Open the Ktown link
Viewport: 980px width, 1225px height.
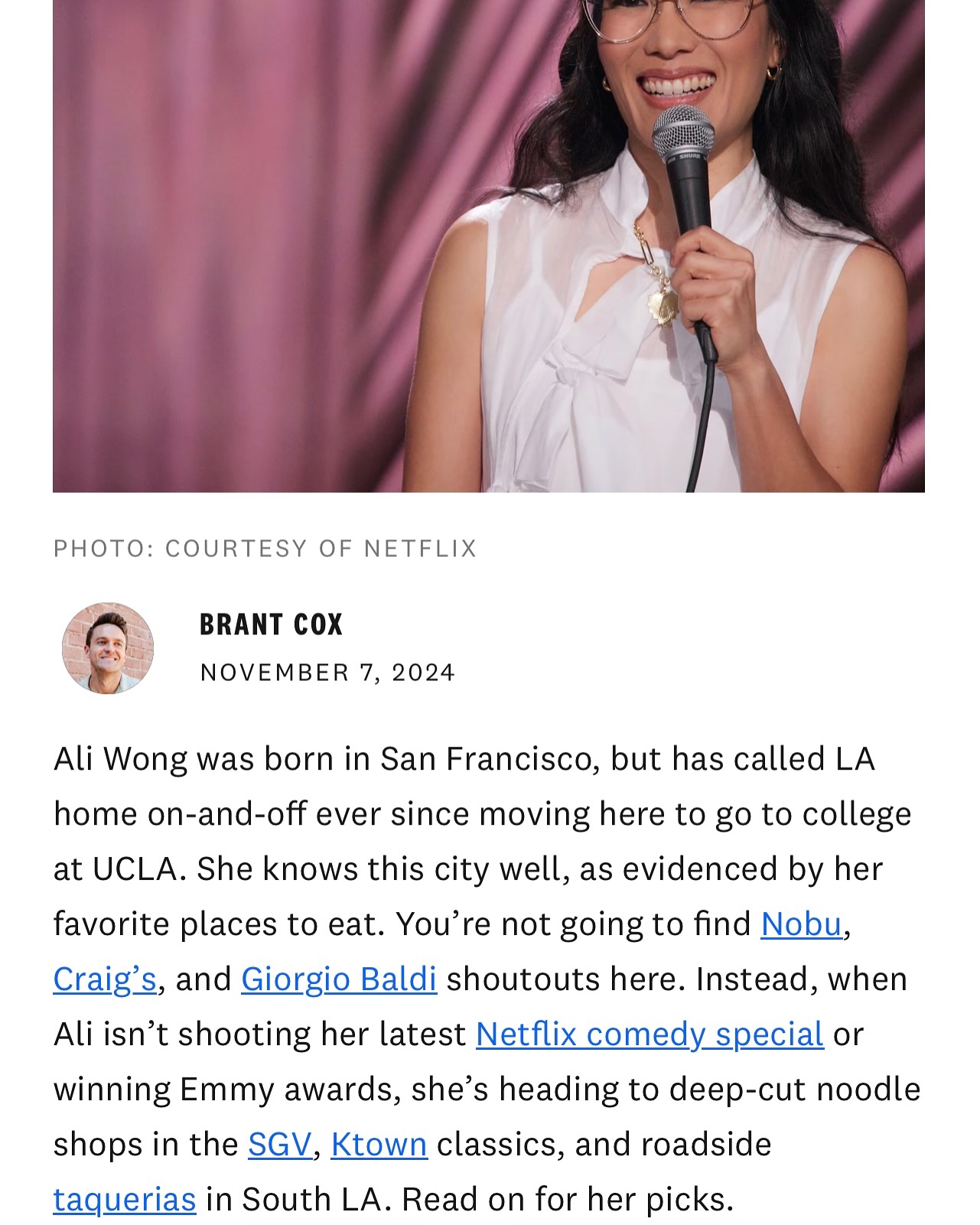click(379, 1145)
